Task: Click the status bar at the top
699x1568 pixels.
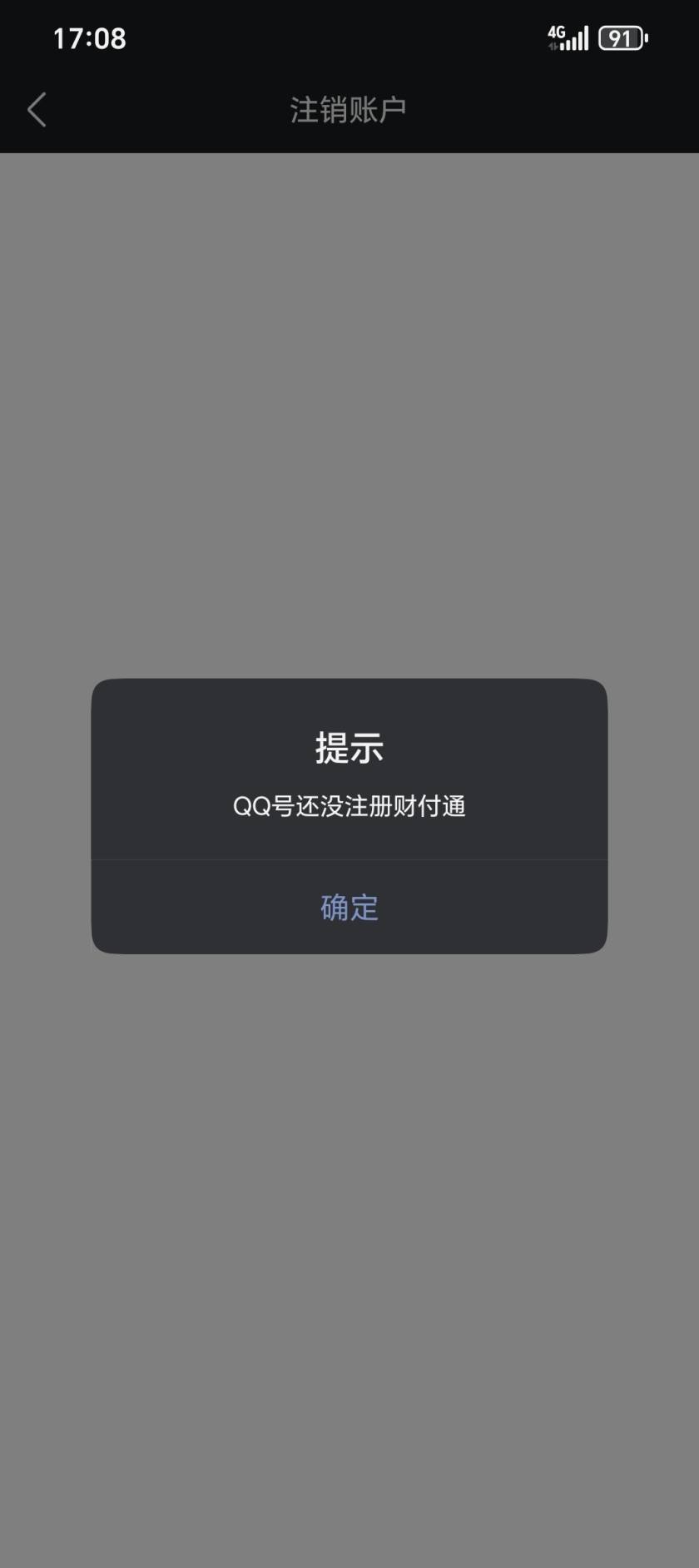Action: point(349,37)
